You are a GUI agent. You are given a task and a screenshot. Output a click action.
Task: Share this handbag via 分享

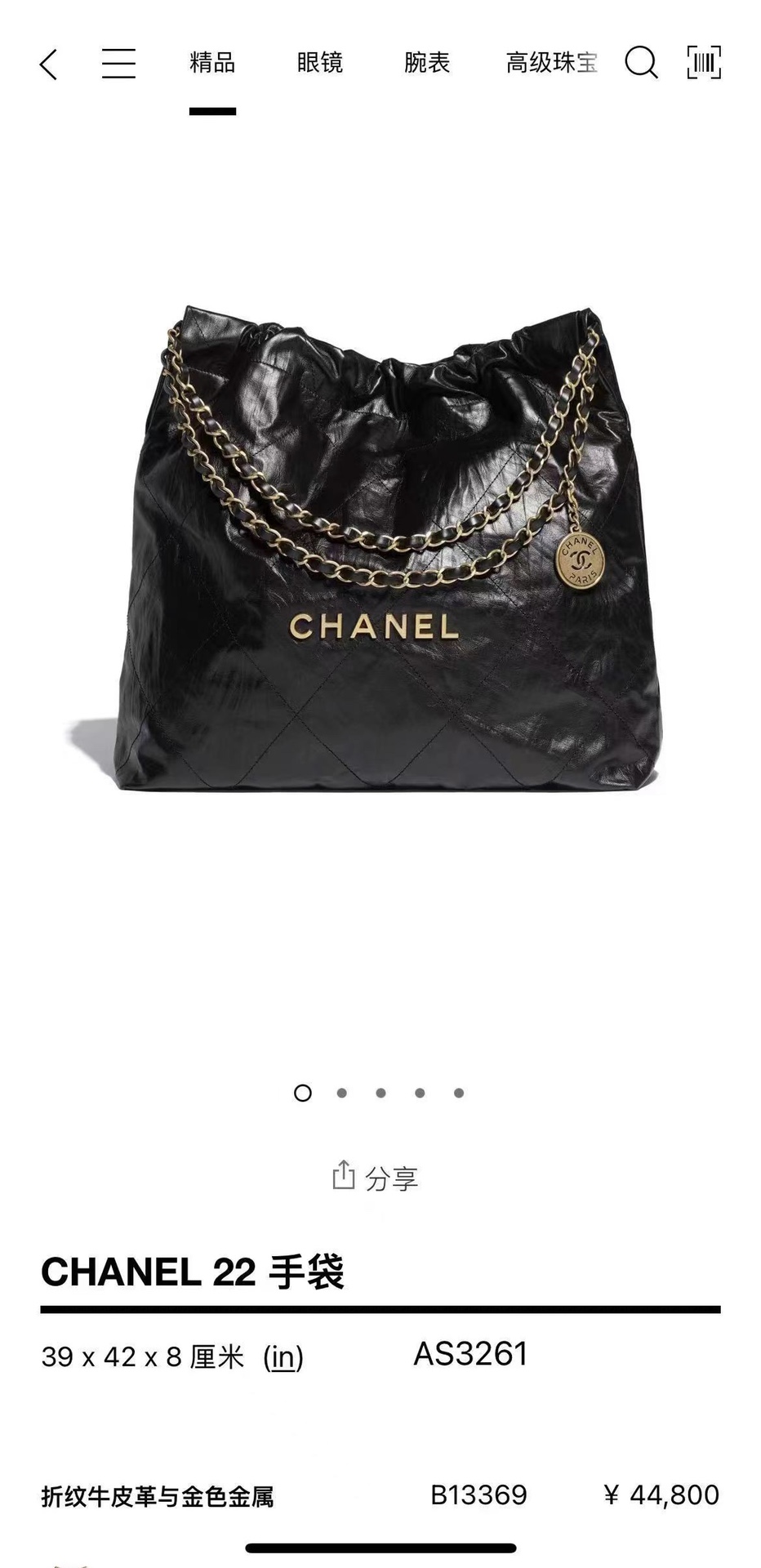[x=376, y=1178]
